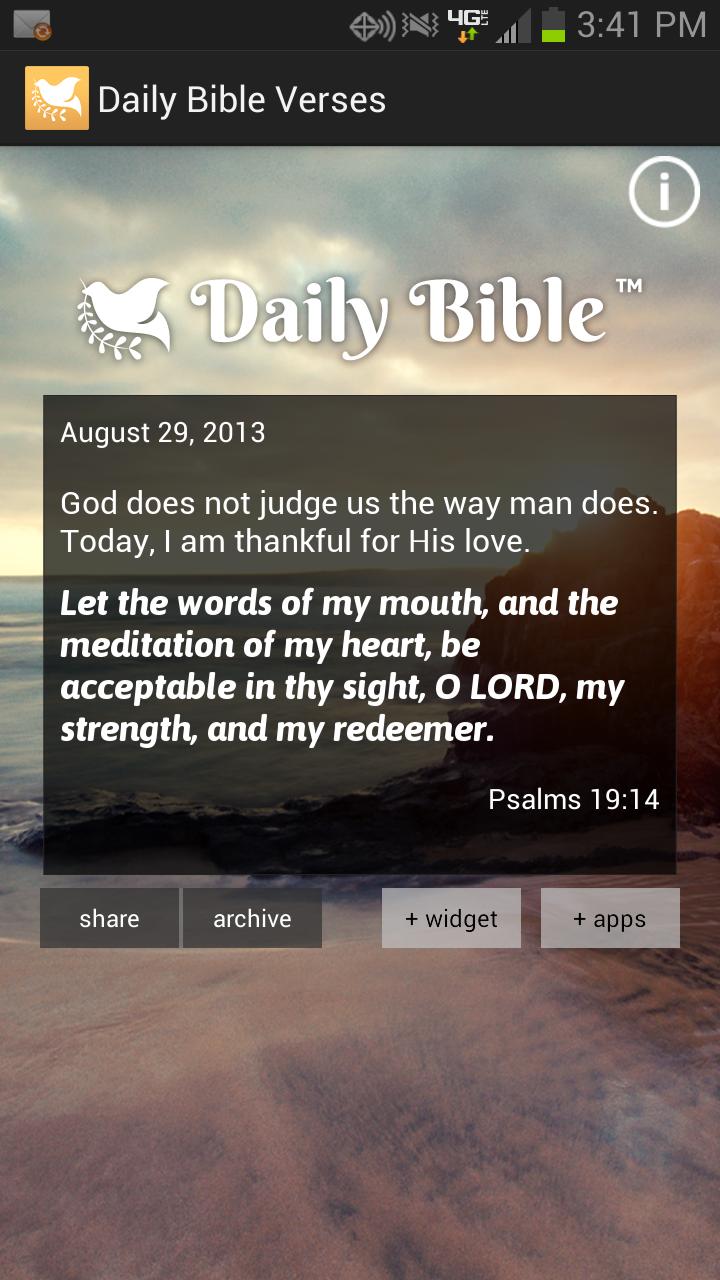Image resolution: width=720 pixels, height=1280 pixels.
Task: Share today's Bible verse
Action: pos(110,918)
